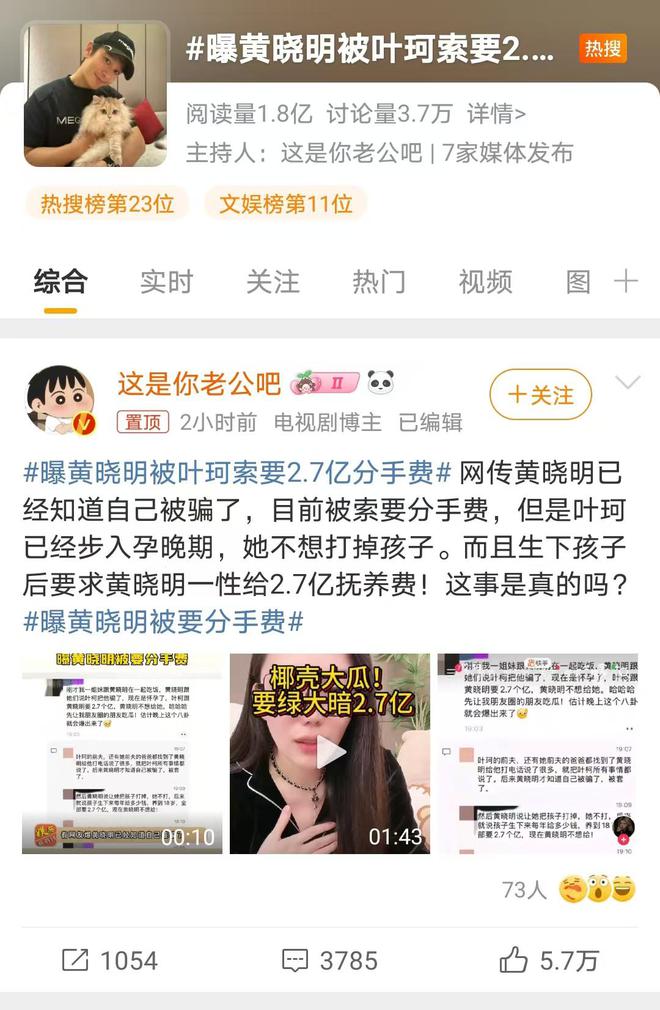Play the 00:10 video thumbnail
The image size is (660, 1010).
(x=122, y=753)
